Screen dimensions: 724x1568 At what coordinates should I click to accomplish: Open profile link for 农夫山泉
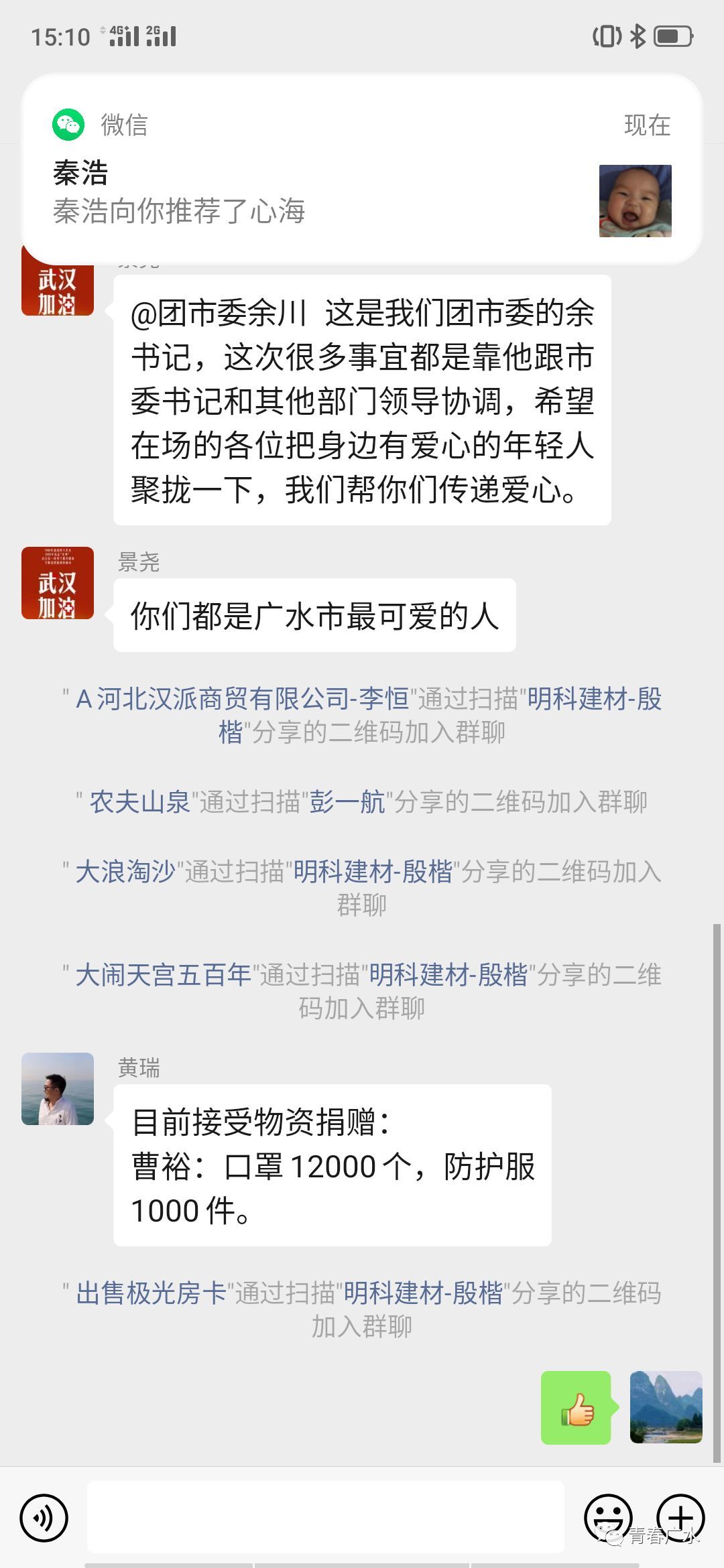139,802
